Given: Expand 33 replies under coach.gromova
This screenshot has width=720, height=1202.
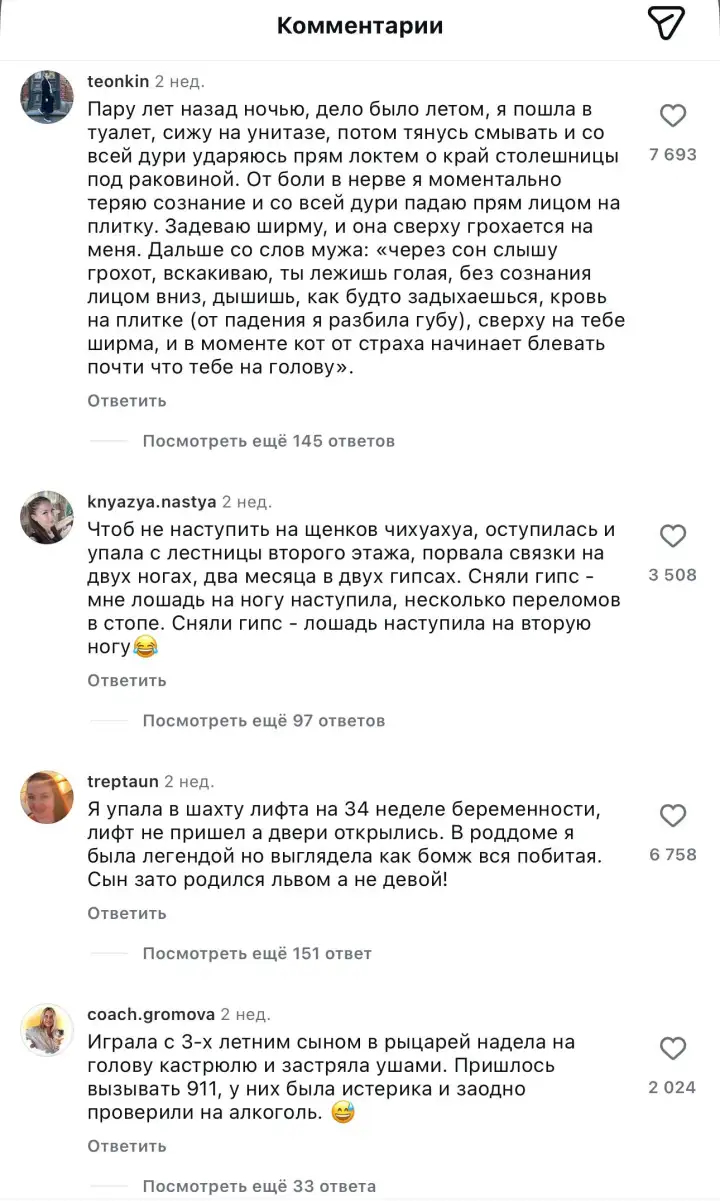Looking at the screenshot, I should point(259,1187).
